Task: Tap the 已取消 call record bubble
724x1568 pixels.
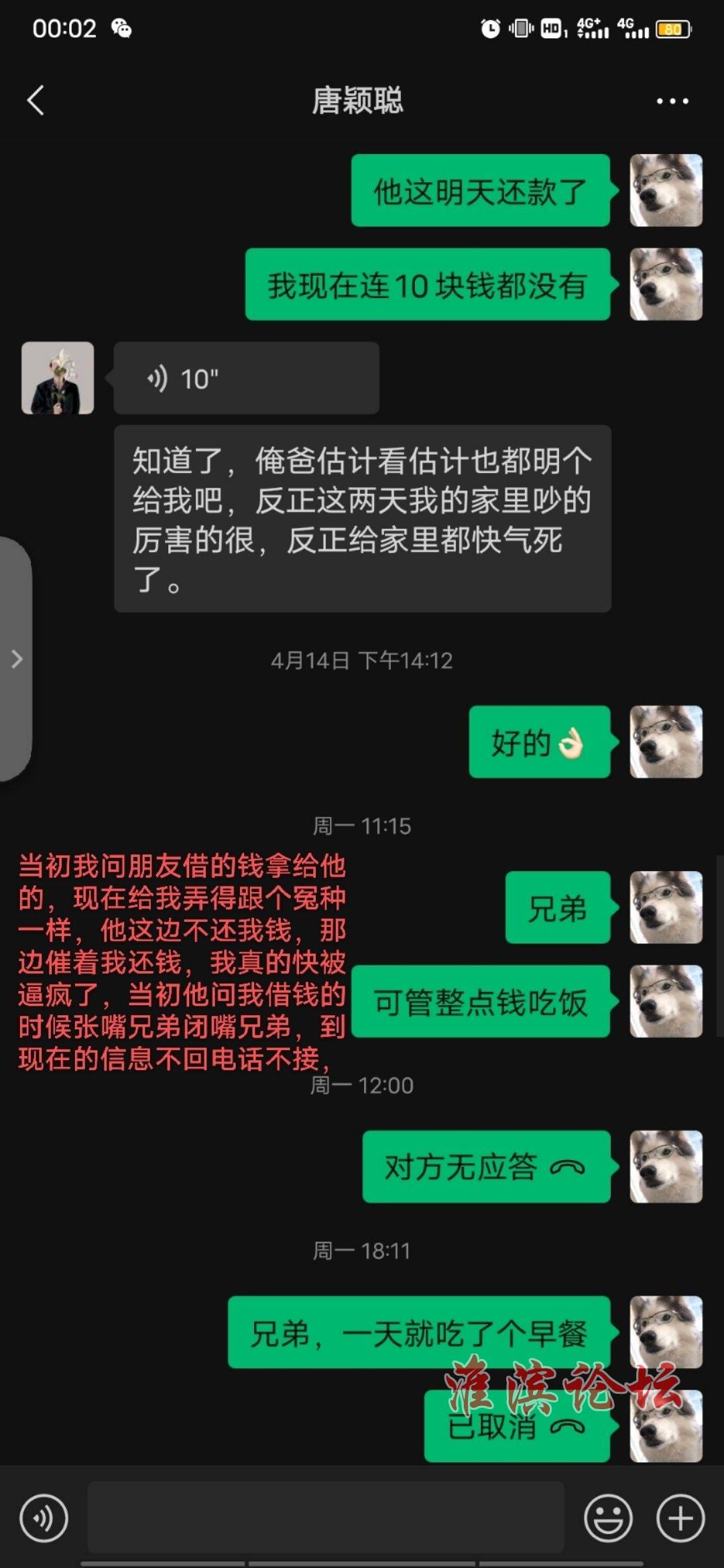Action: [517, 1427]
